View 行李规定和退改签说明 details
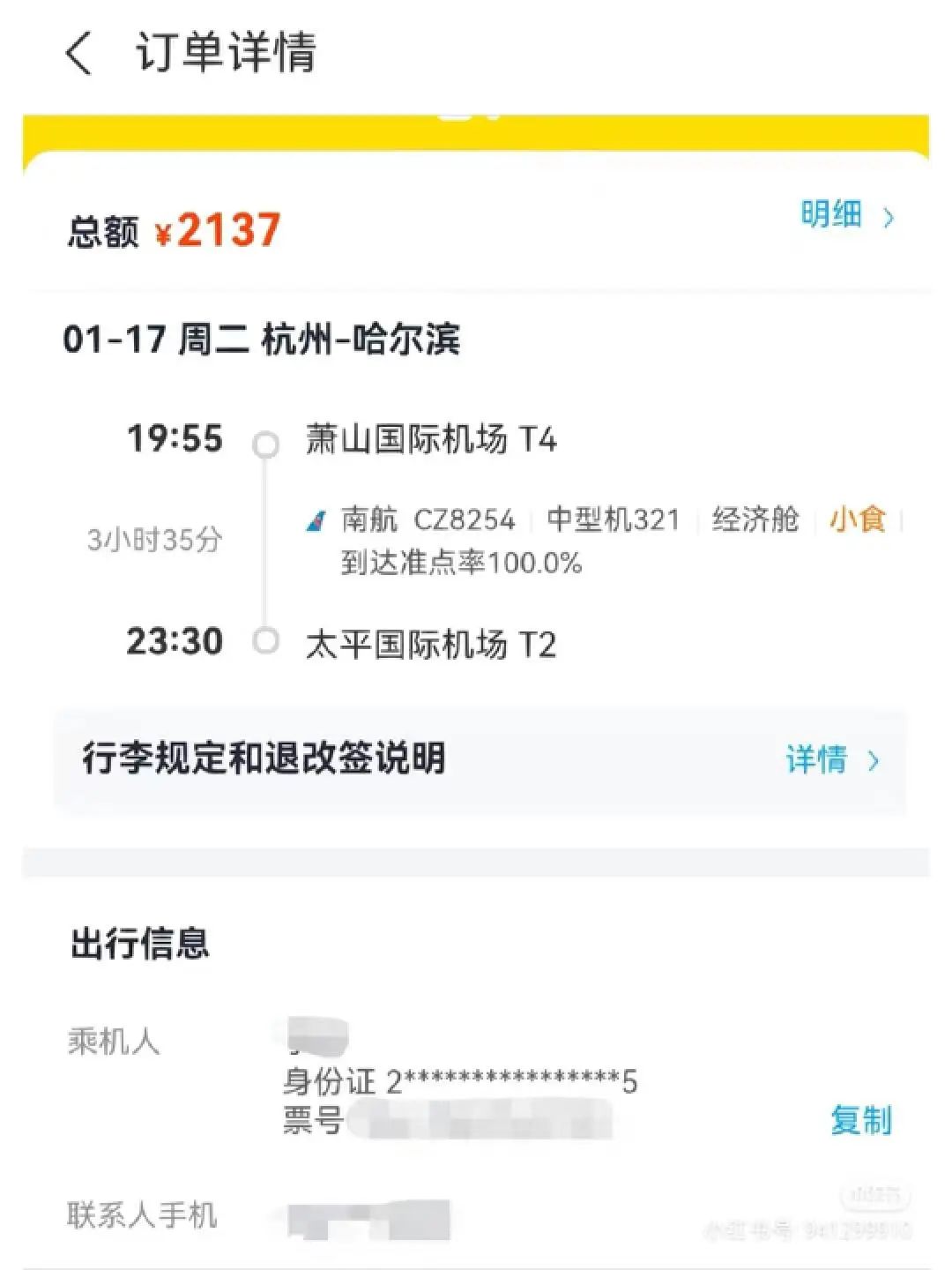 point(831,760)
